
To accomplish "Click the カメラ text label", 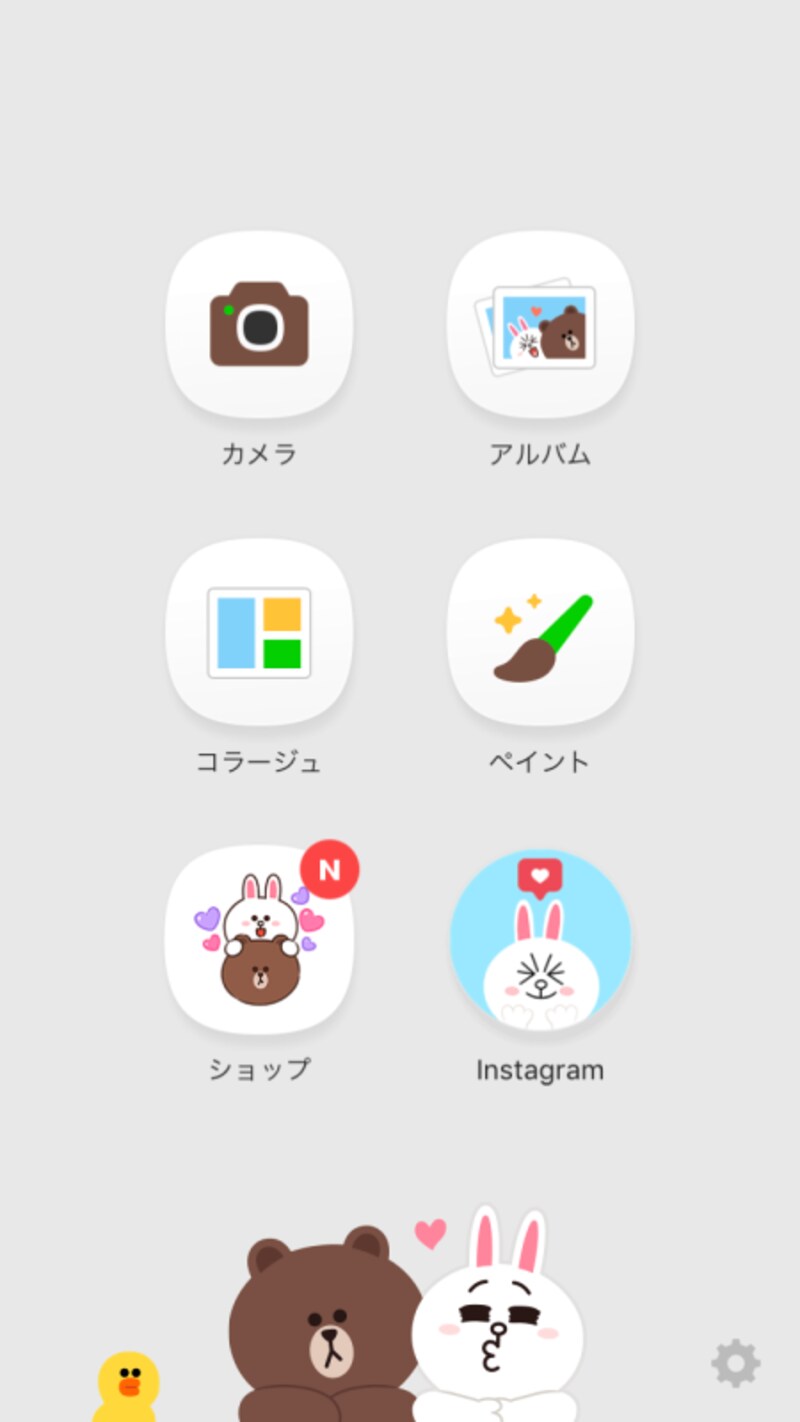I will click(x=259, y=453).
